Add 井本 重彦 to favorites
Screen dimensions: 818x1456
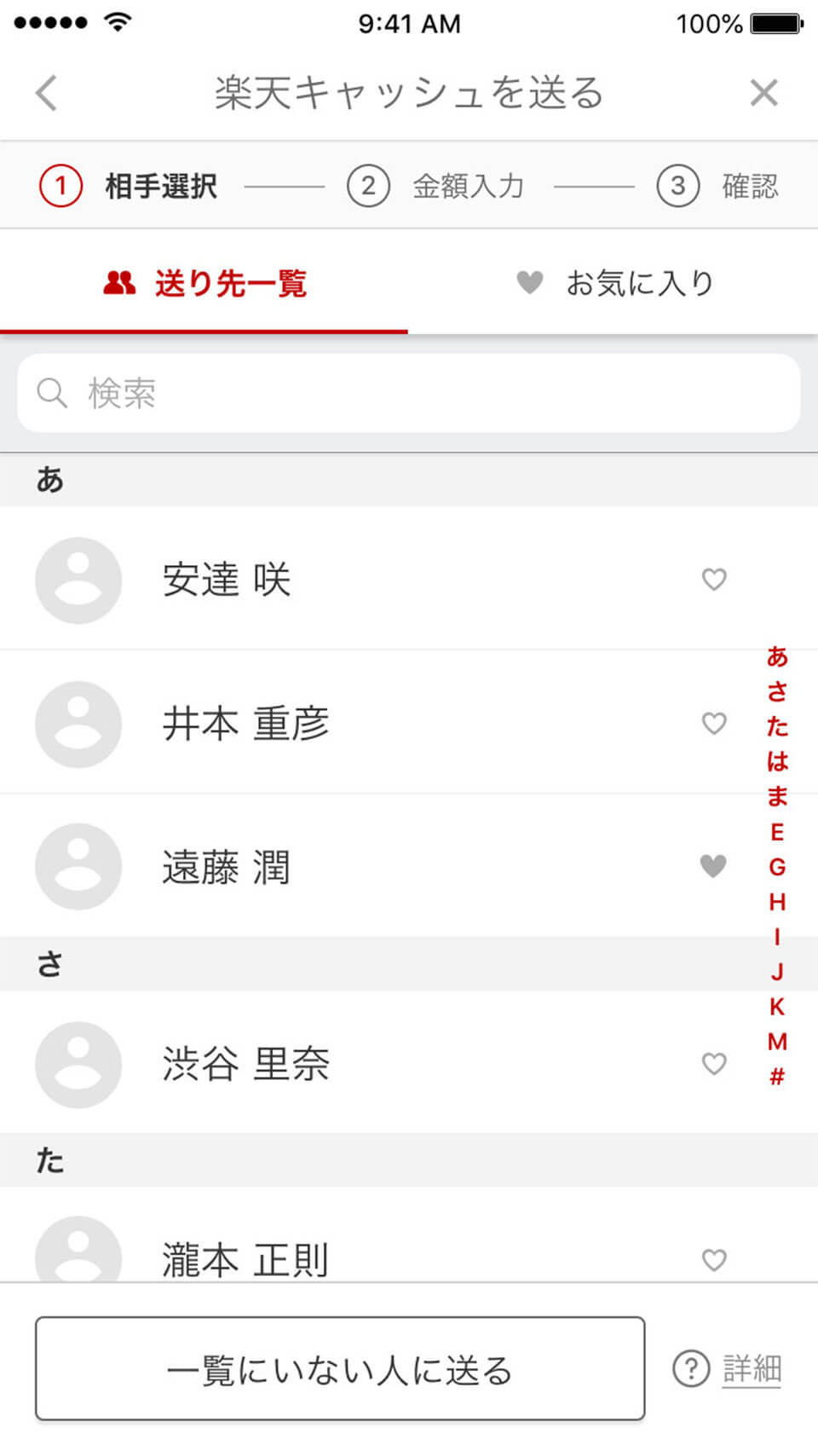[x=714, y=724]
